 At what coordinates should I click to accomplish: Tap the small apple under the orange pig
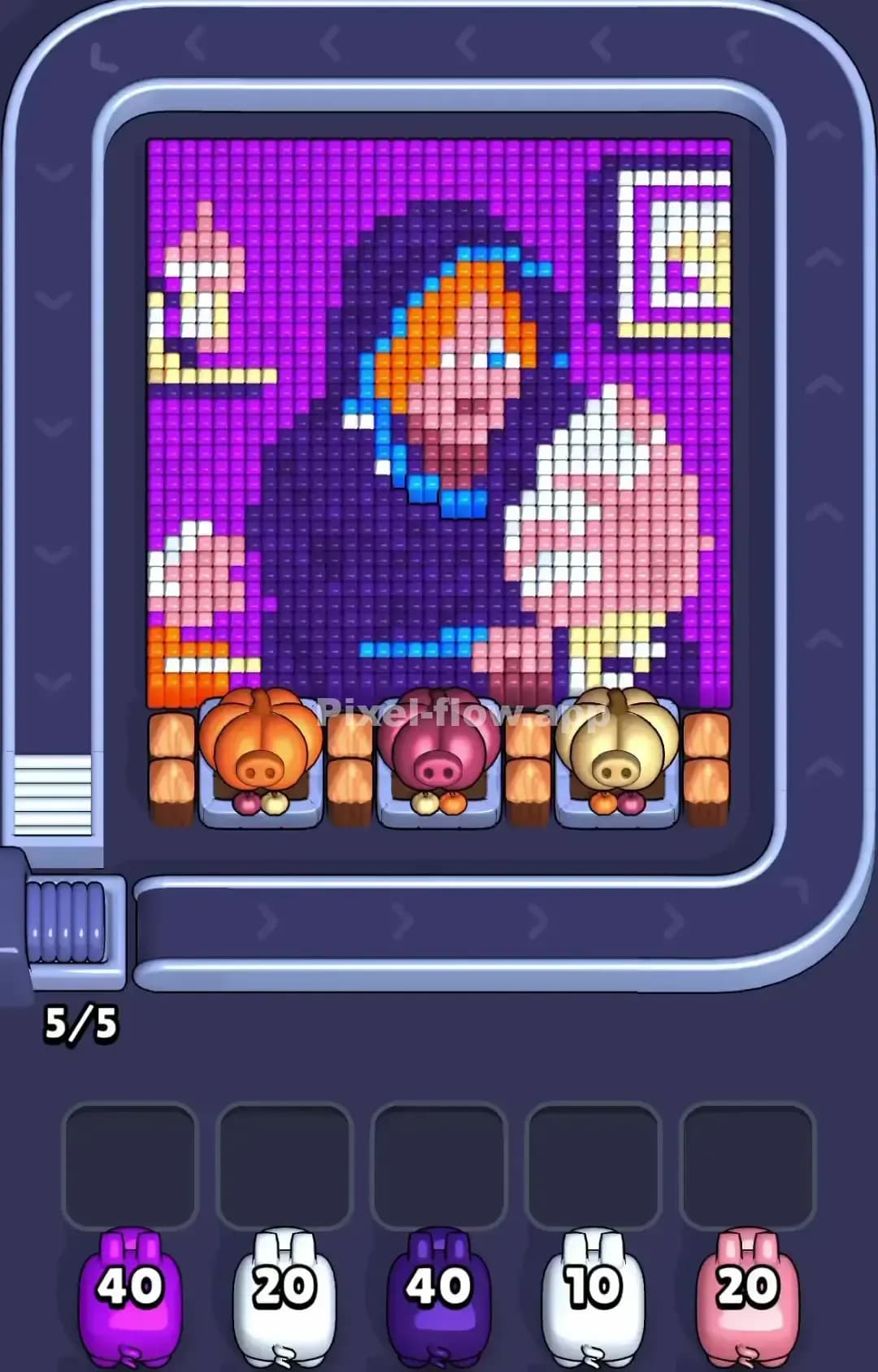(245, 805)
